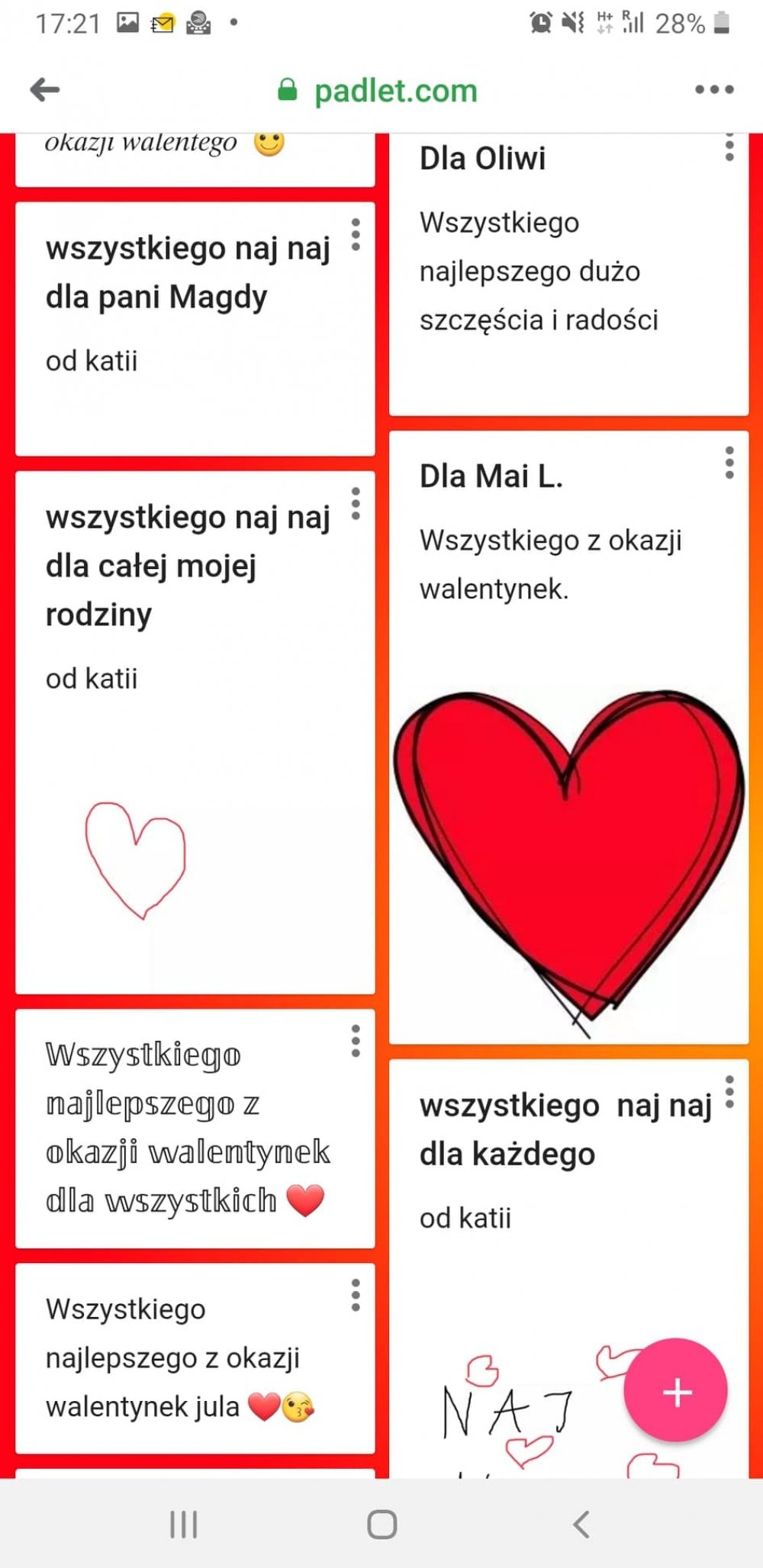This screenshot has width=763, height=1568.
Task: Open options for "dla wszystkich" post
Action: tap(356, 1041)
